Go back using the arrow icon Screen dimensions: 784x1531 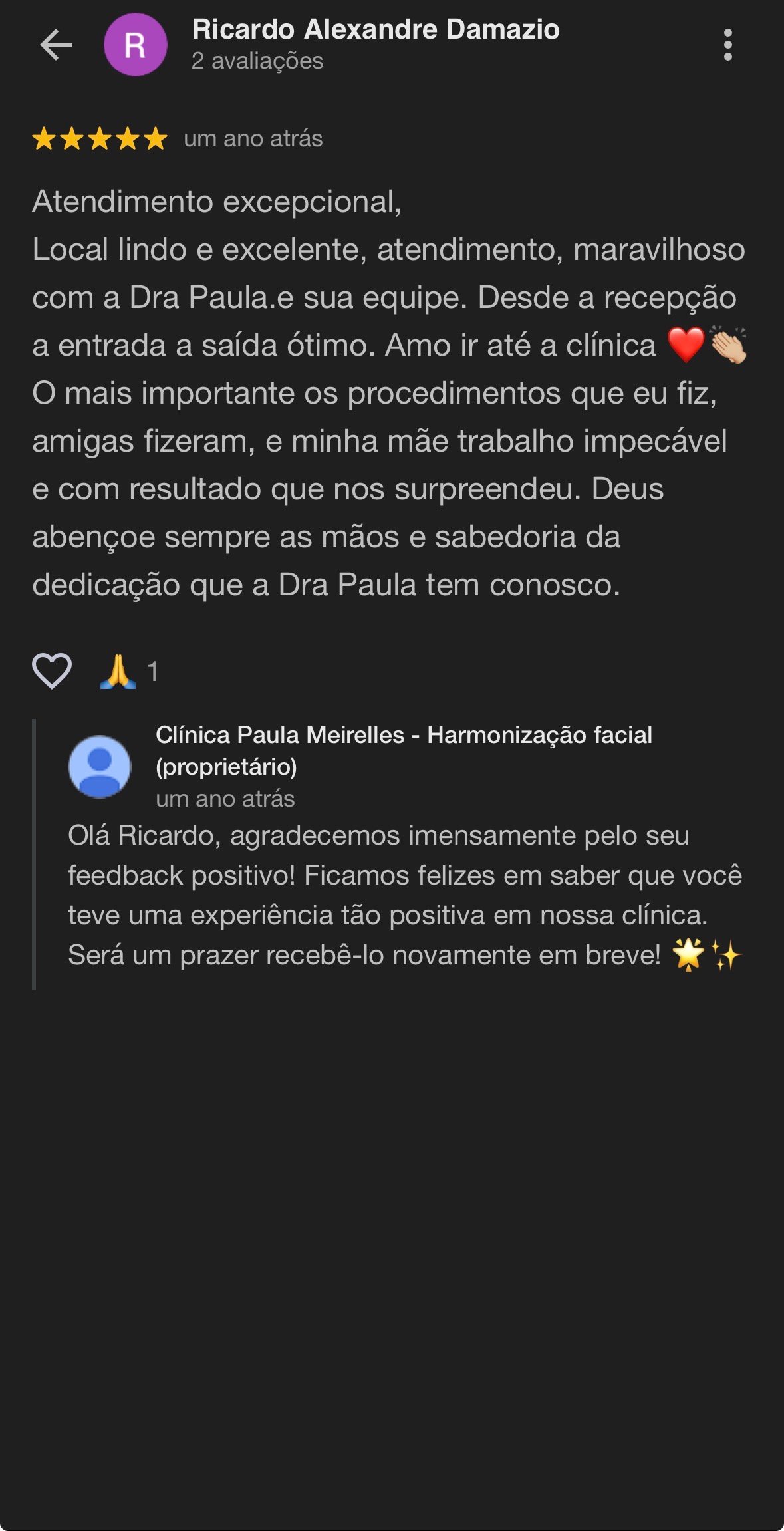(x=56, y=45)
